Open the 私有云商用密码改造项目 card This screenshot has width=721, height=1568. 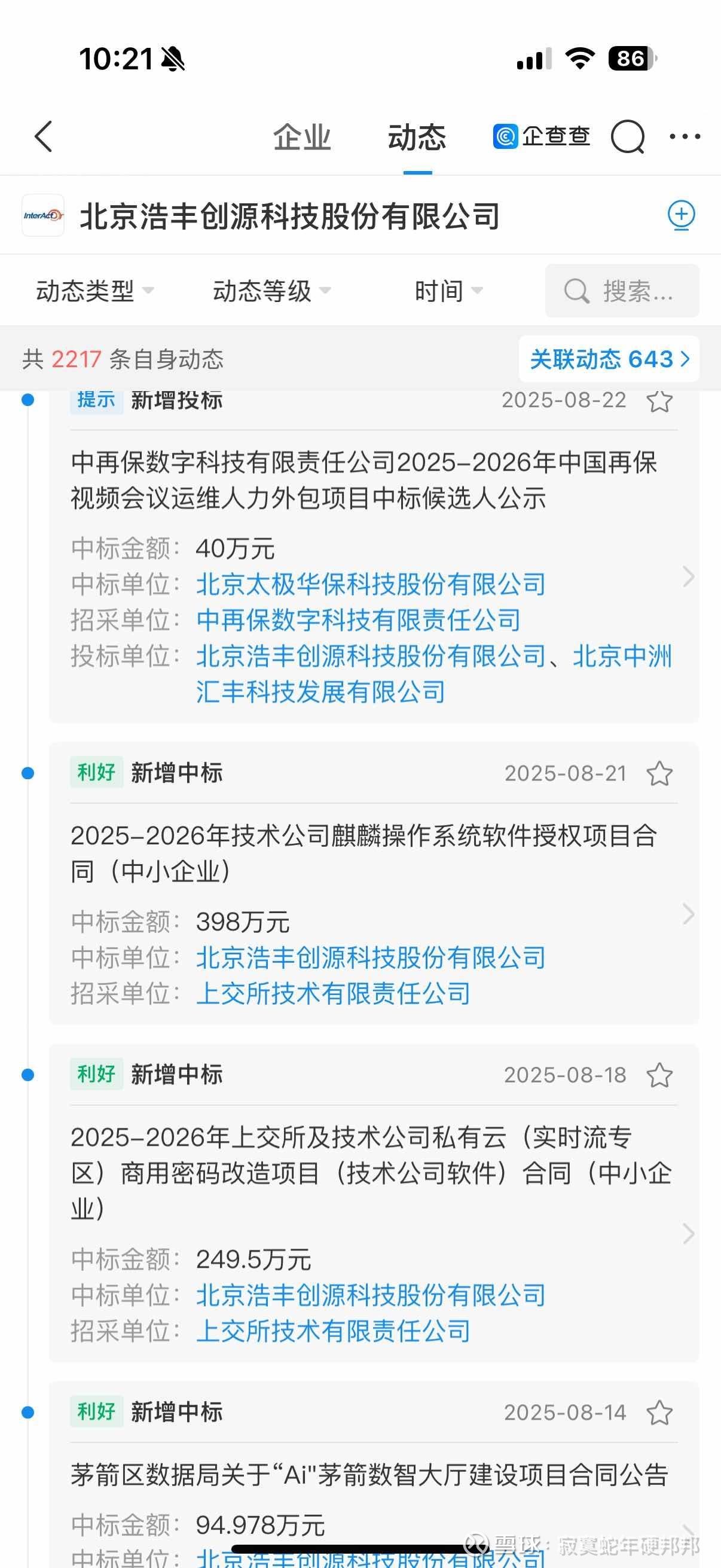(x=374, y=1203)
